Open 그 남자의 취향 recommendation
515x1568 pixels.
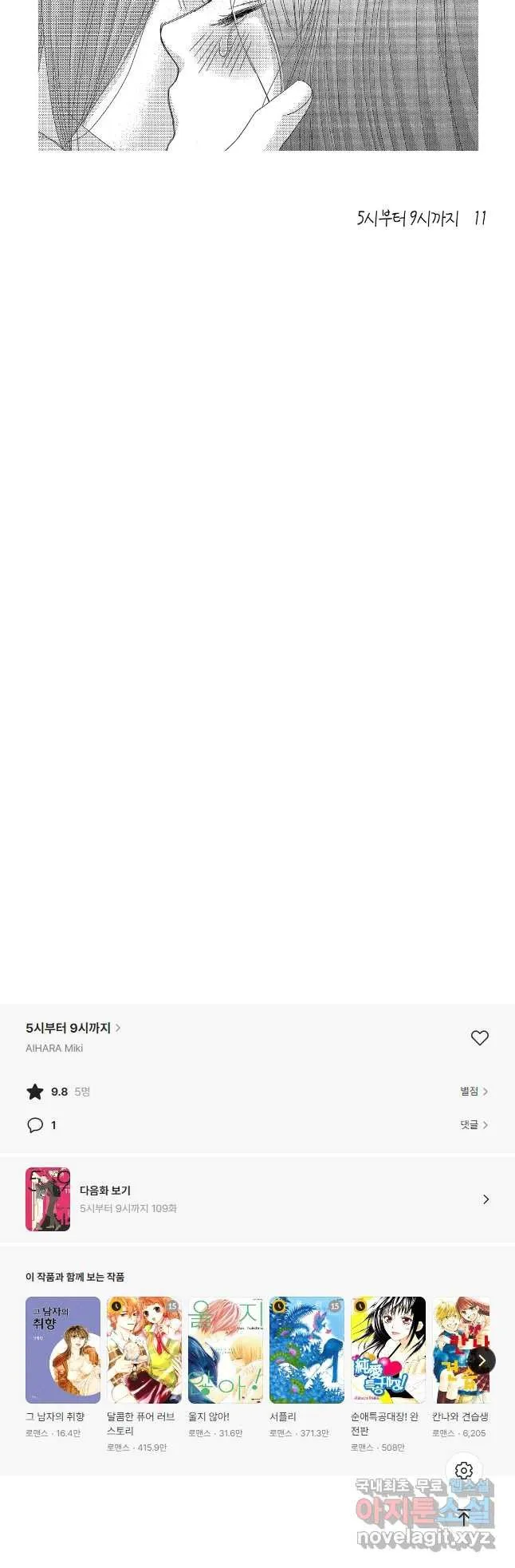(63, 1350)
